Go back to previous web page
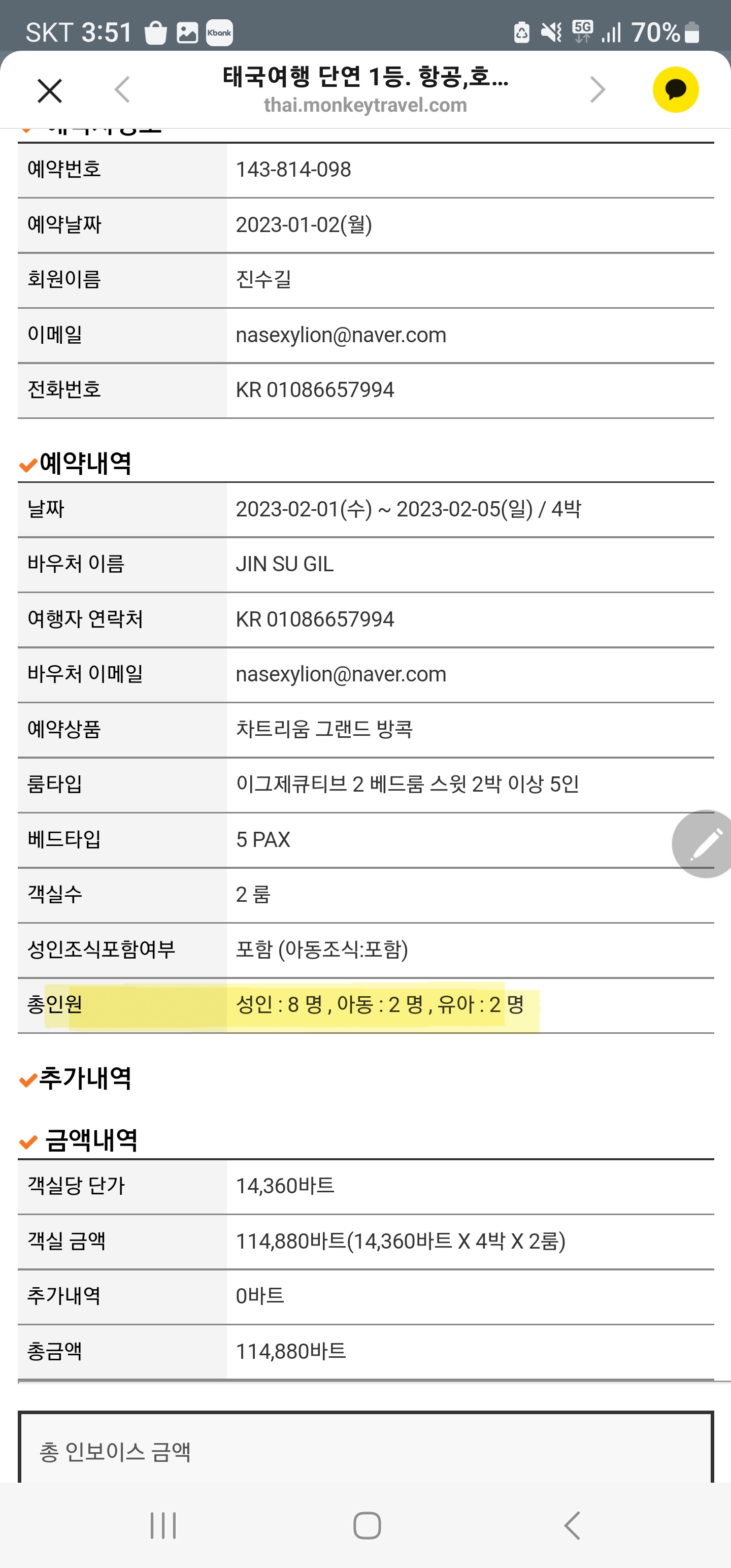This screenshot has height=1568, width=731. 122,90
